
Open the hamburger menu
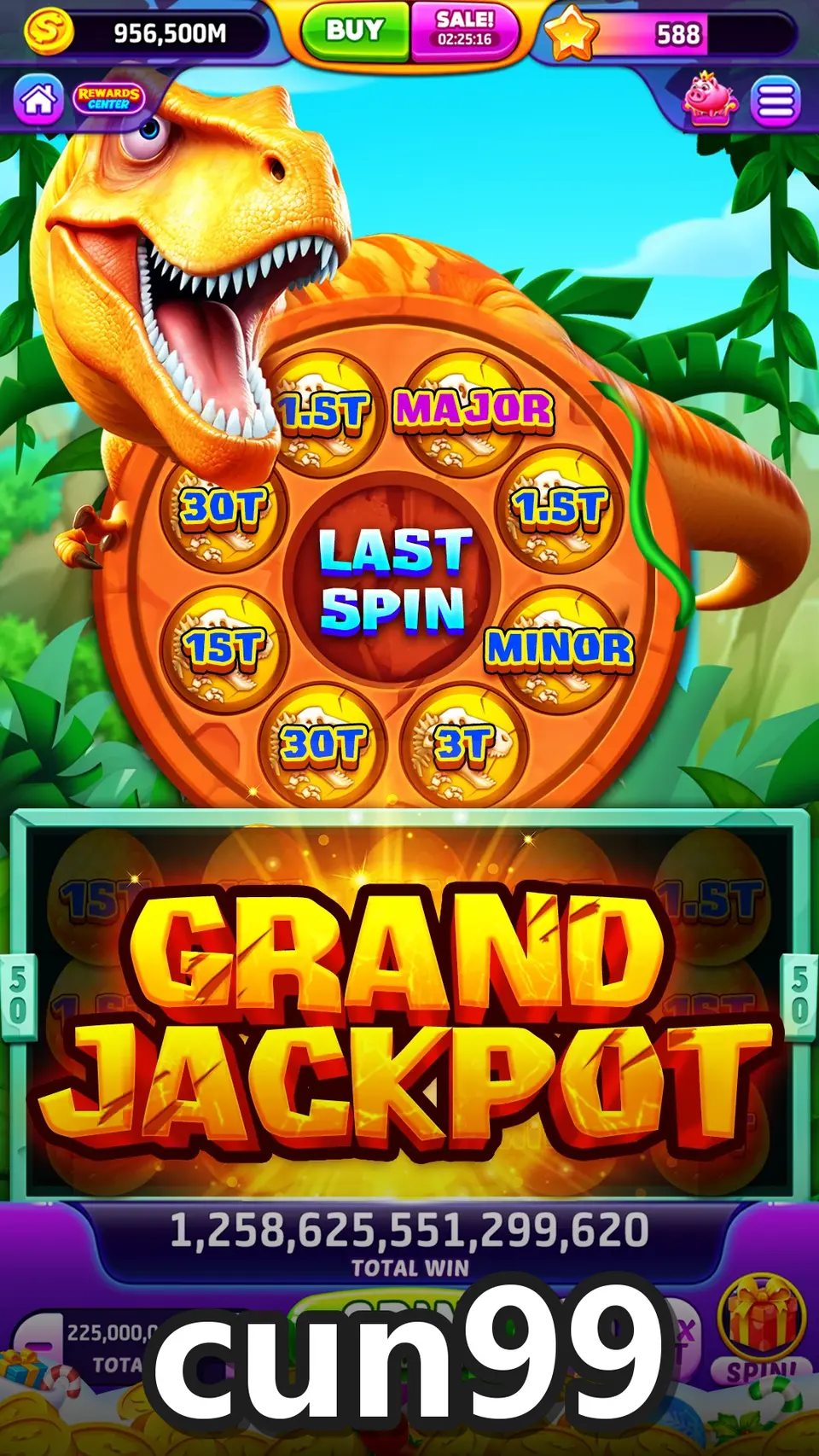(775, 102)
